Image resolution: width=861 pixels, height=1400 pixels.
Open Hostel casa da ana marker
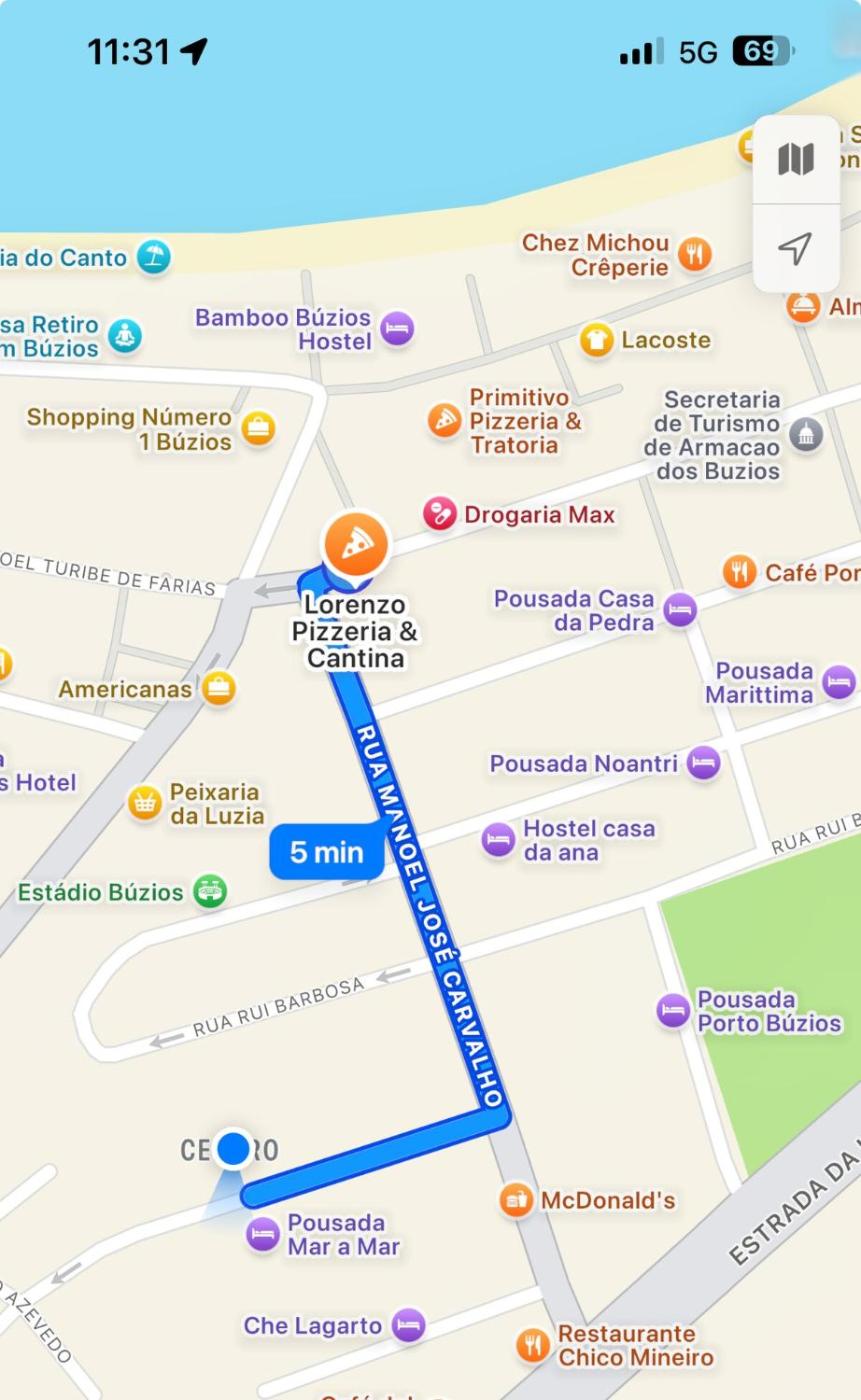(x=498, y=840)
